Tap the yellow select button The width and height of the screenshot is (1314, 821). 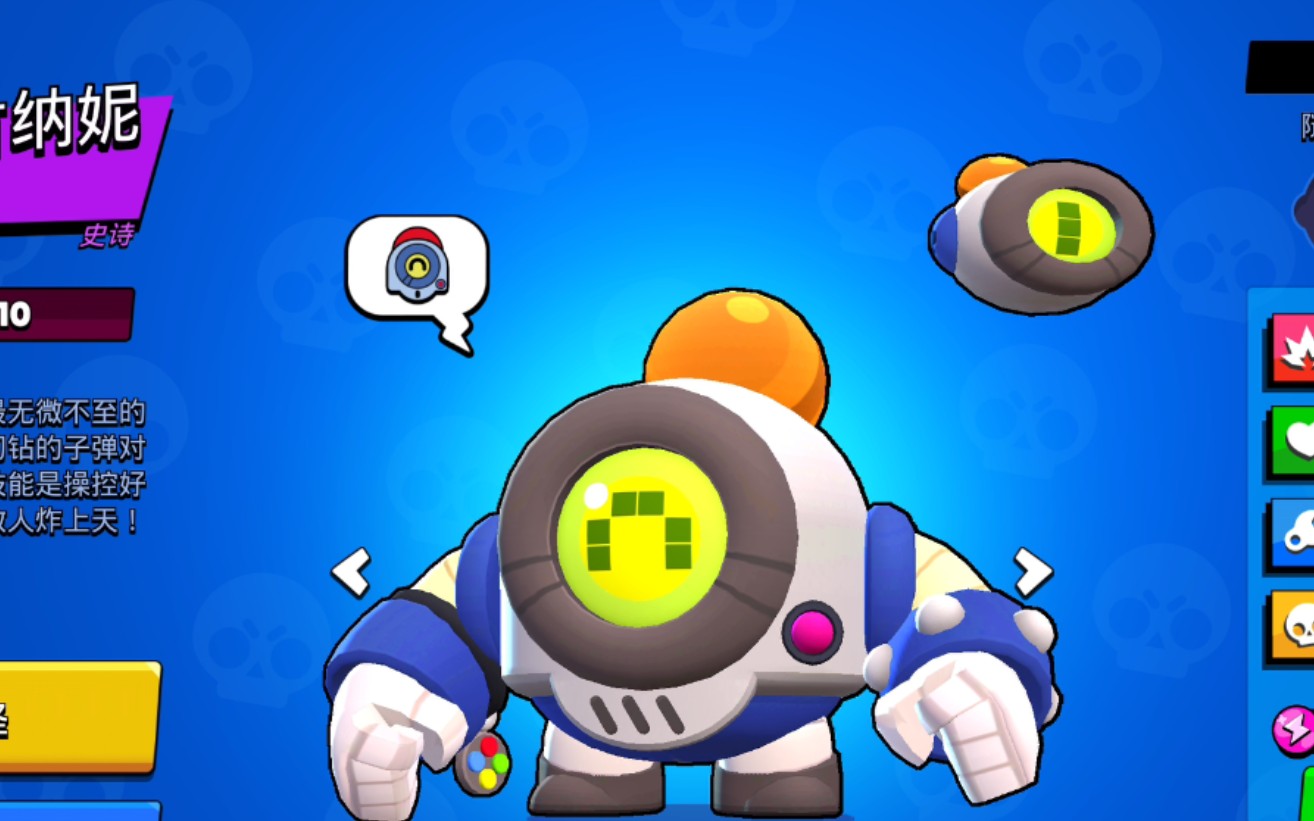click(78, 715)
